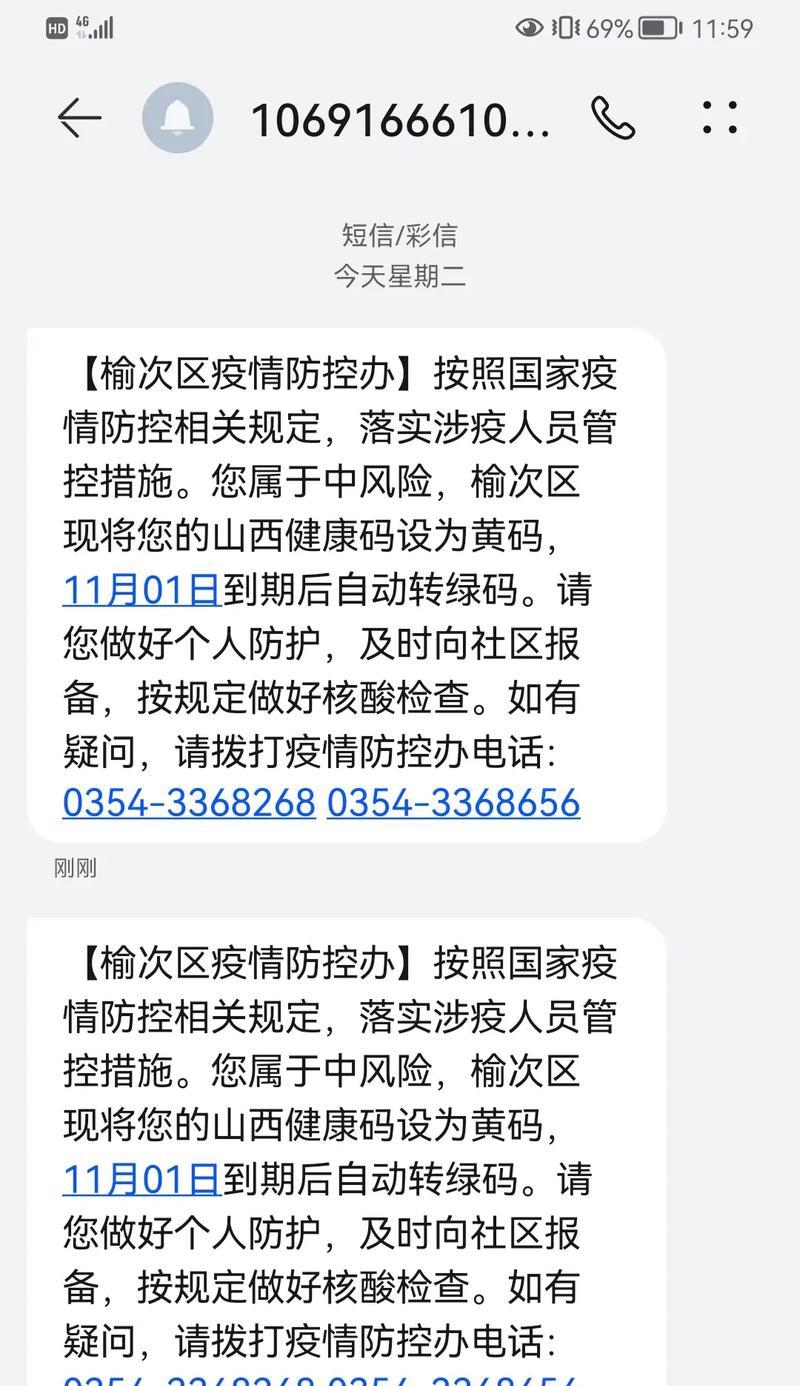Call the sender with the phone icon

pos(613,118)
